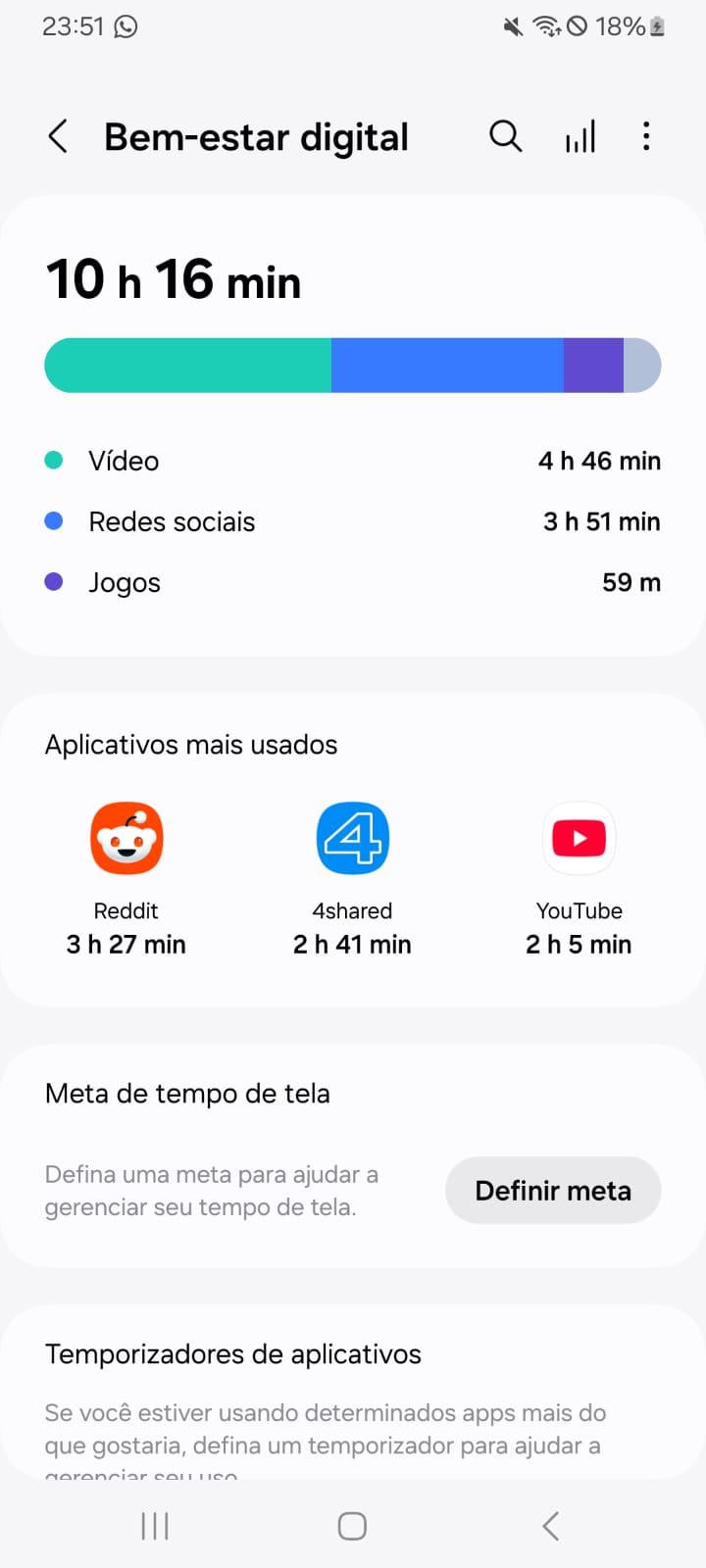Image resolution: width=706 pixels, height=1568 pixels.
Task: Go to the home screen
Action: click(x=352, y=1526)
